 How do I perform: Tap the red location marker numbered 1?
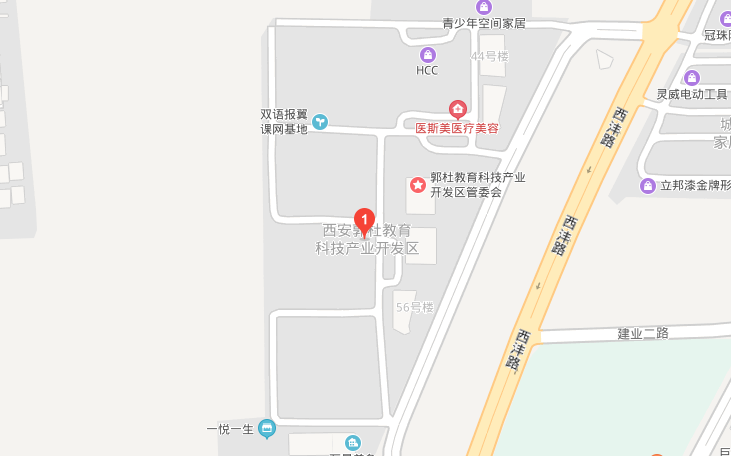365,219
